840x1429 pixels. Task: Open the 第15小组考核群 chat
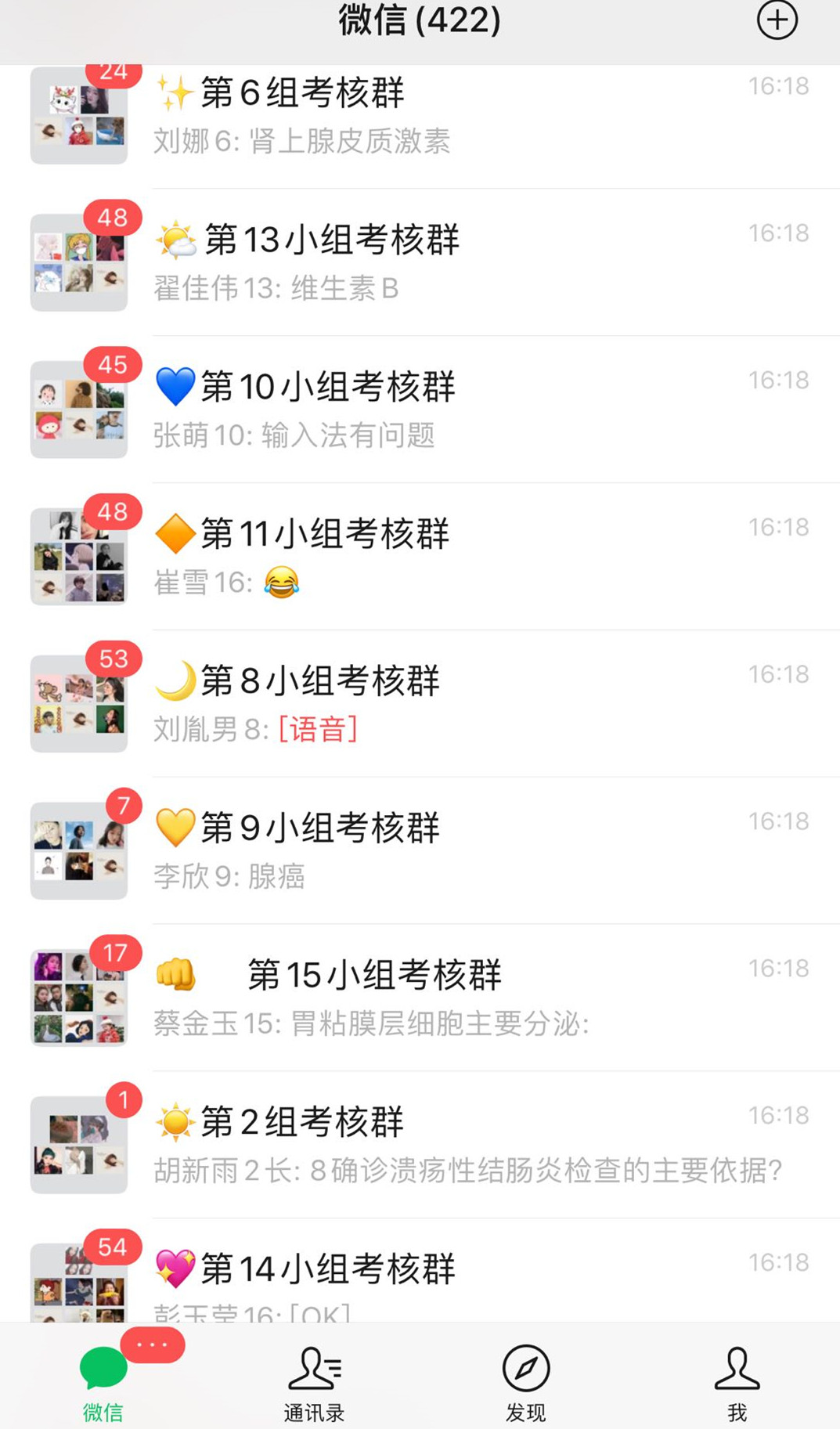[420, 998]
